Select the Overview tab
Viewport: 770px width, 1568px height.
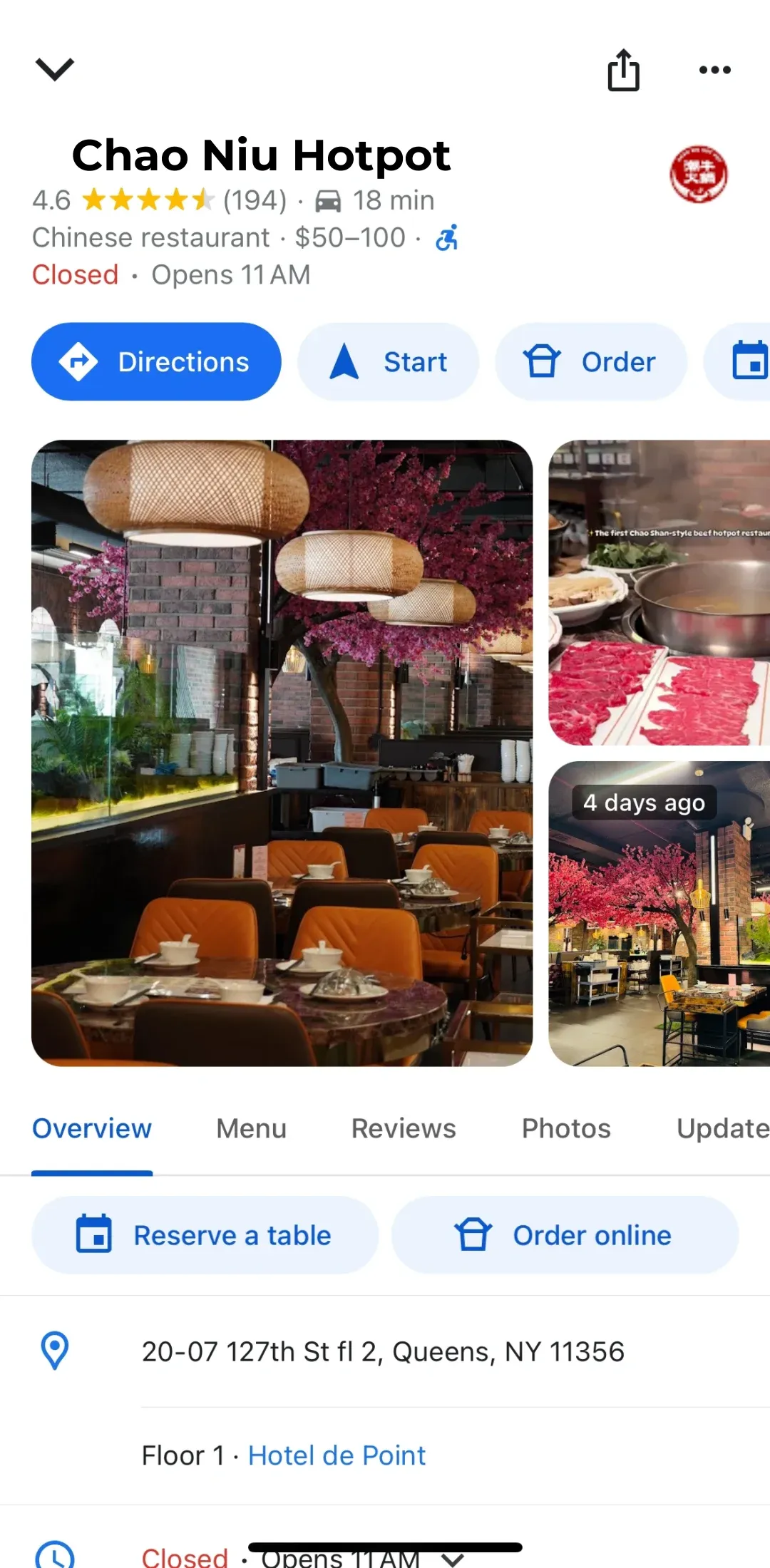92,1129
